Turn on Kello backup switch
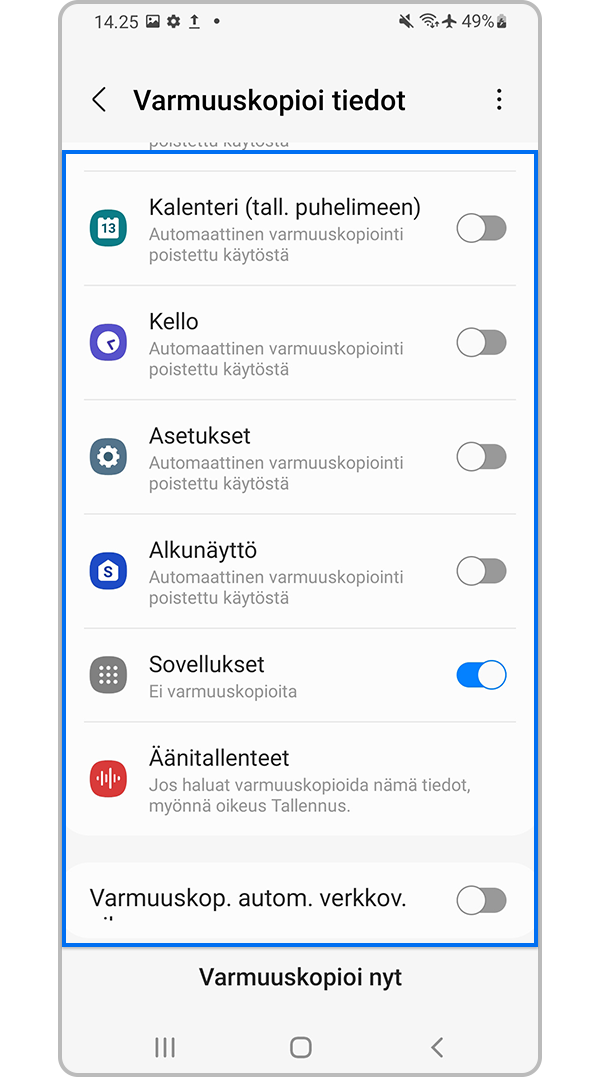This screenshot has height=1077, width=600. point(481,343)
